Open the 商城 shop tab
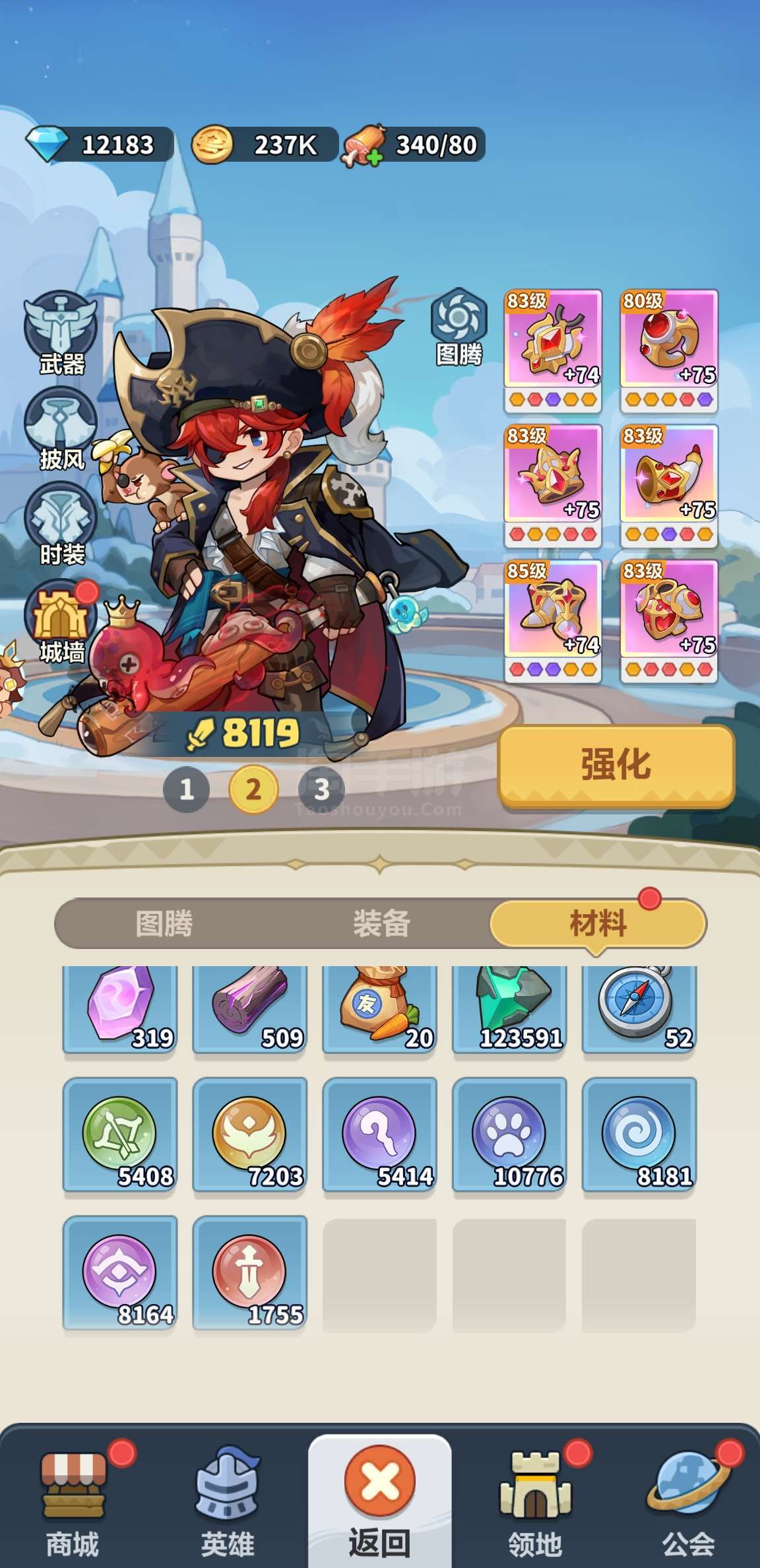The image size is (760, 1568). (73, 1505)
